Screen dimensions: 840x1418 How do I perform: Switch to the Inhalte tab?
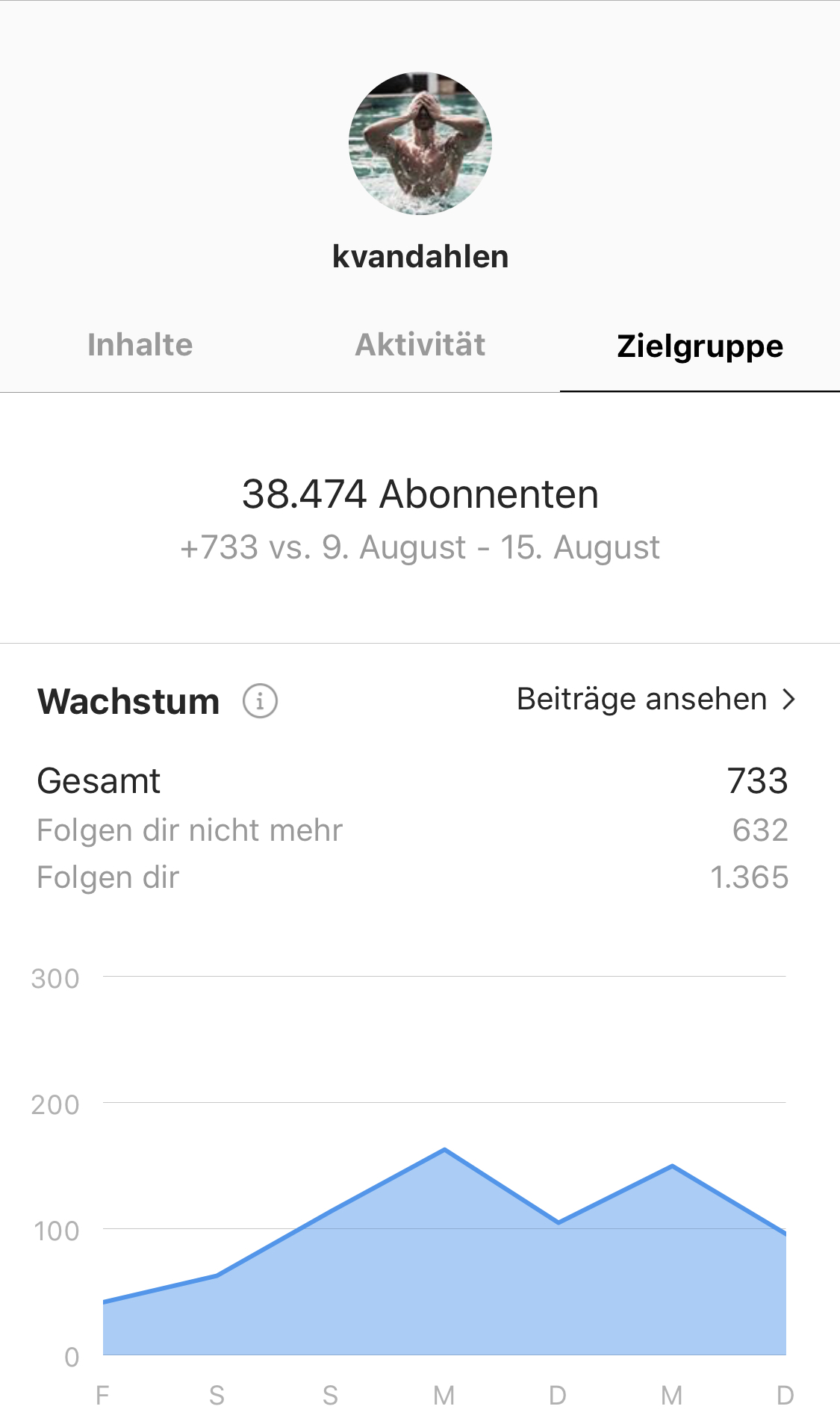[x=140, y=345]
